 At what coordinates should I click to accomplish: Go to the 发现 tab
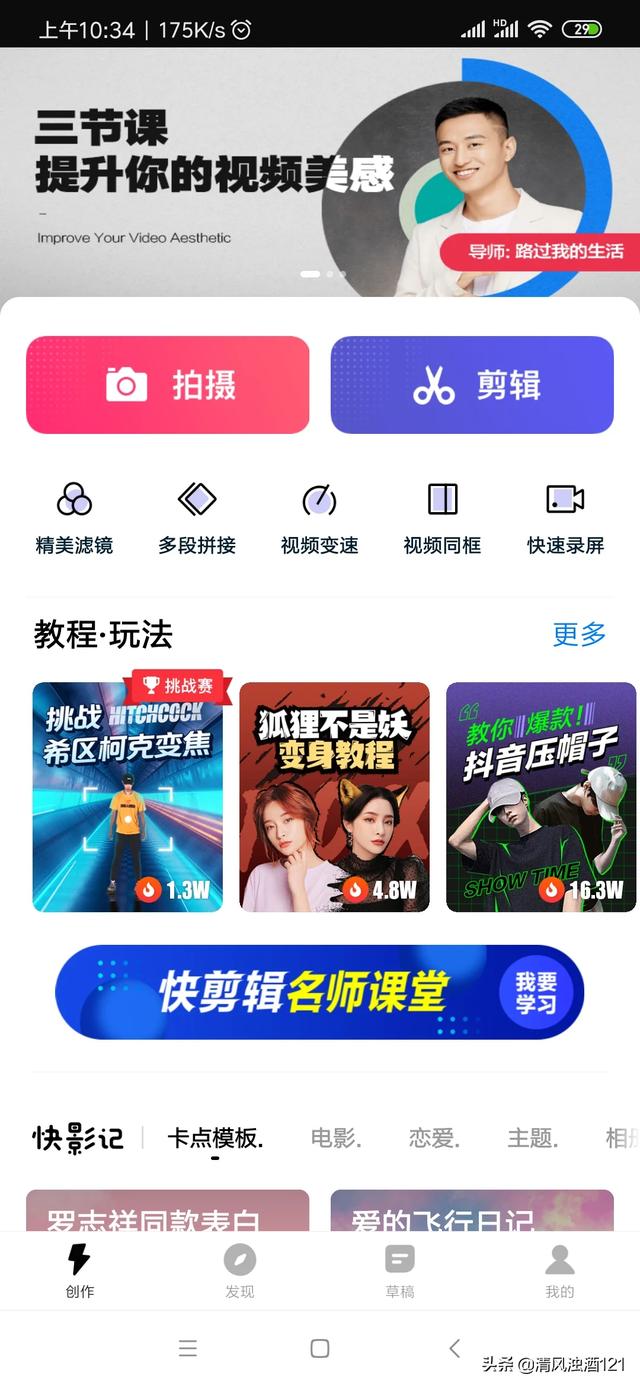tap(240, 1270)
